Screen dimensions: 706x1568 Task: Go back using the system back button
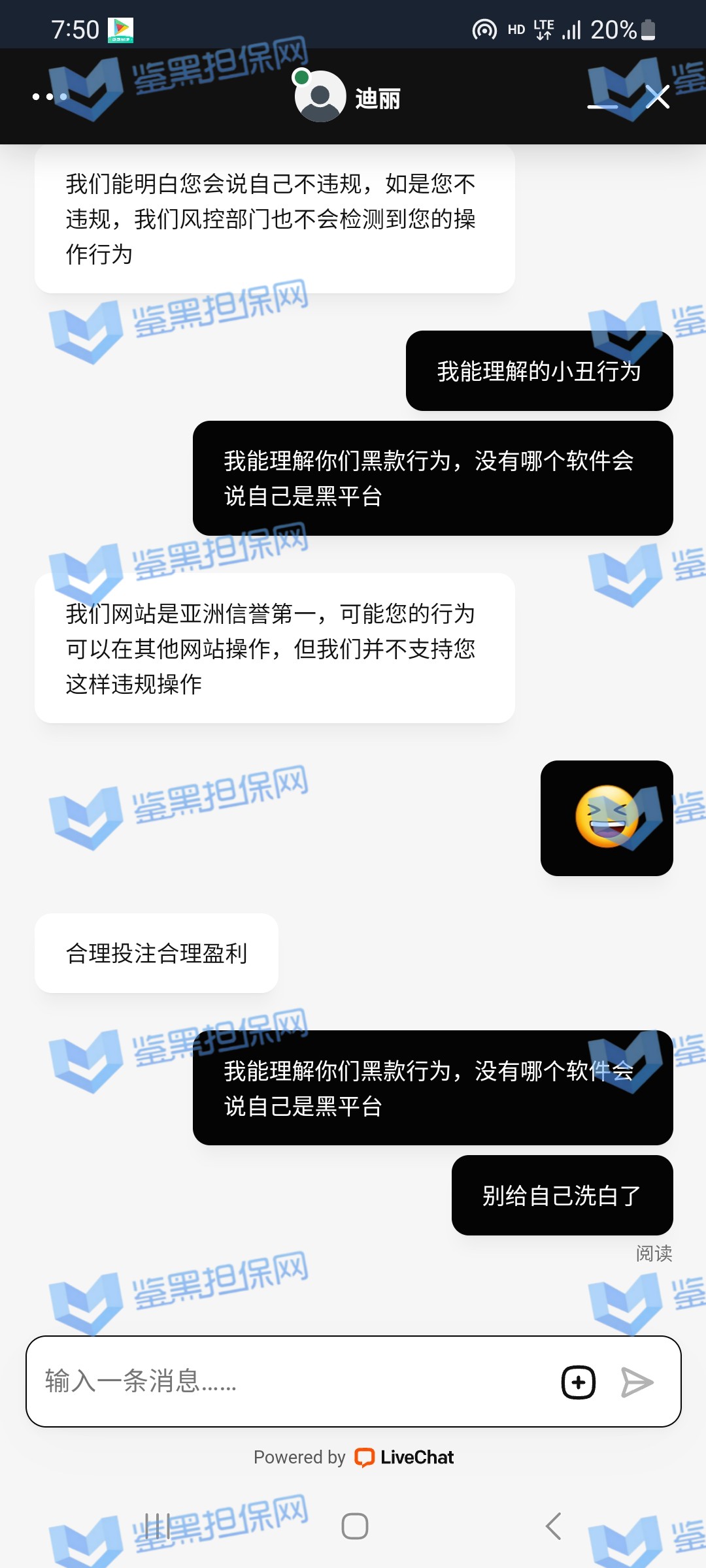[x=553, y=1526]
